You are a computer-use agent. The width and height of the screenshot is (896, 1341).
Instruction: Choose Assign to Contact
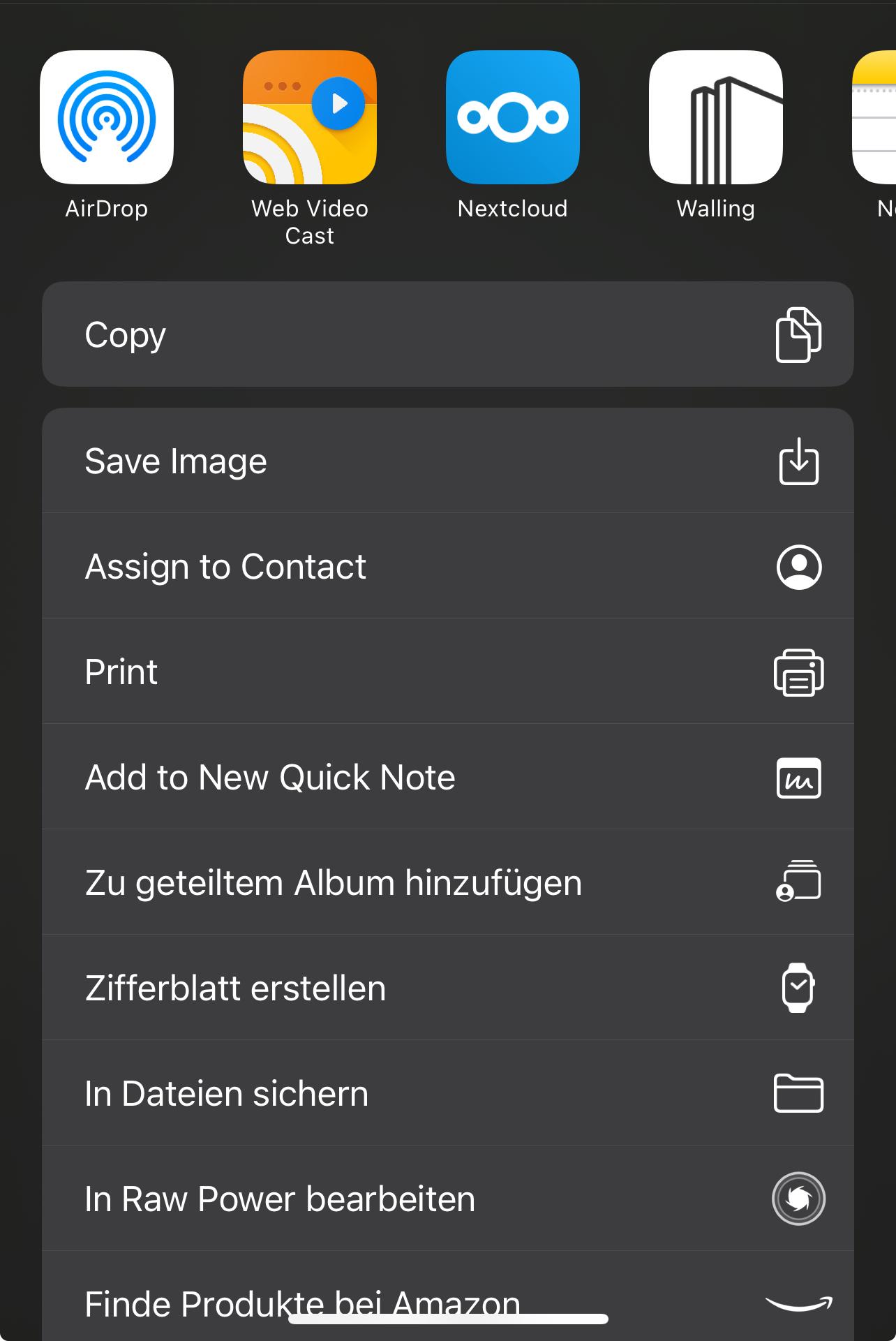447,566
